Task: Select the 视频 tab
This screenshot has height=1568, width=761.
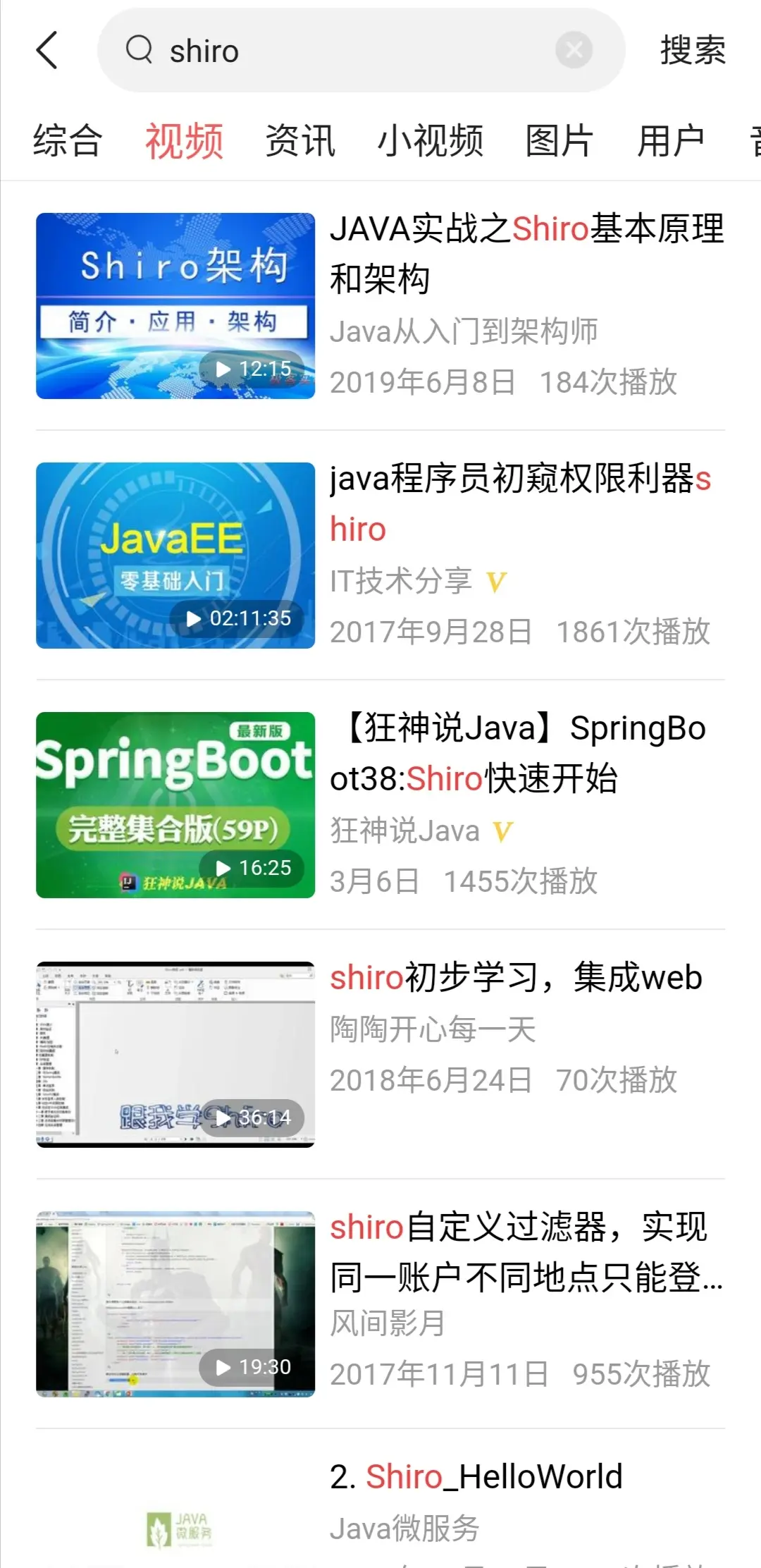Action: (x=184, y=140)
